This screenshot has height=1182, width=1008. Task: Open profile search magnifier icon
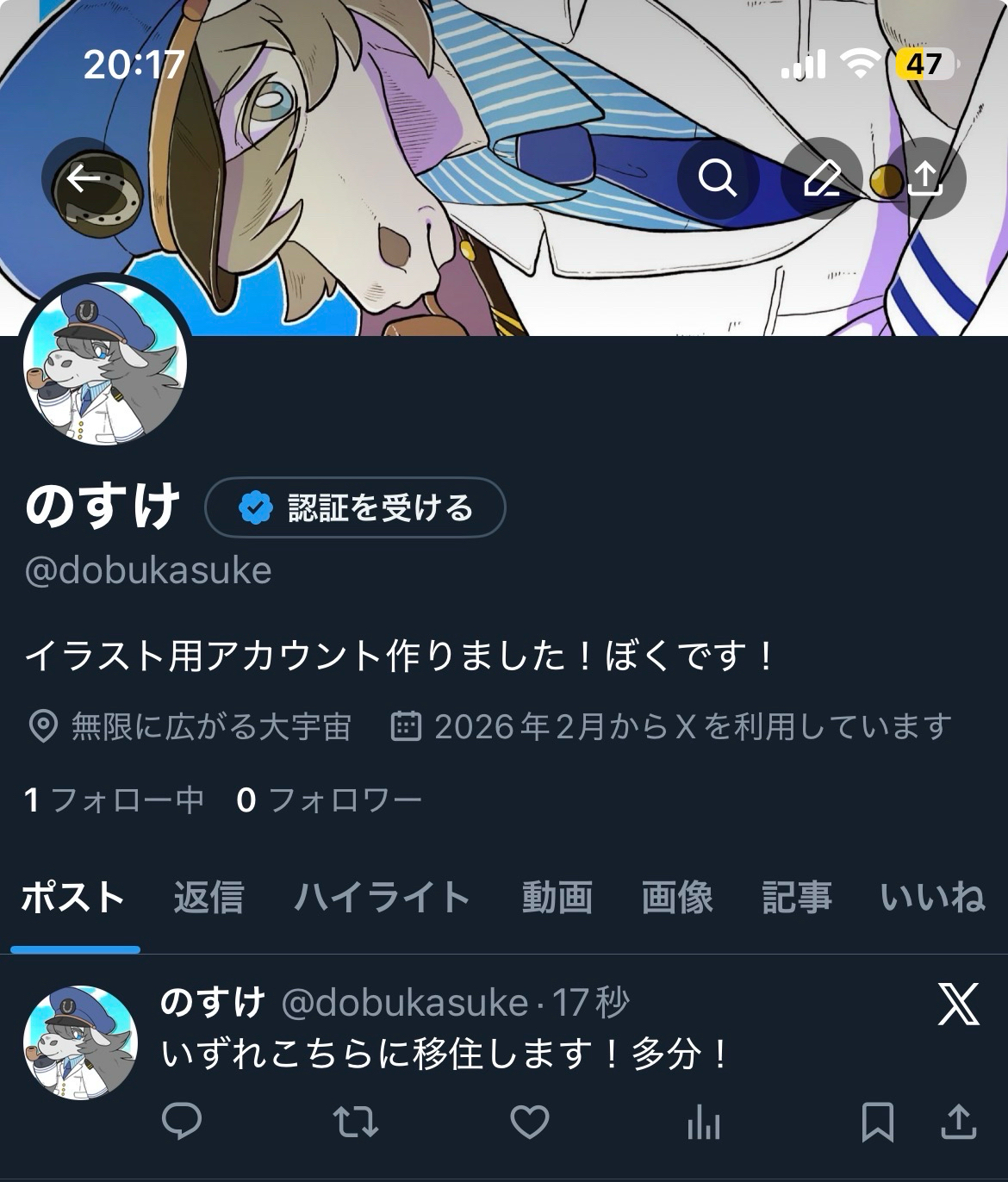pos(717,179)
